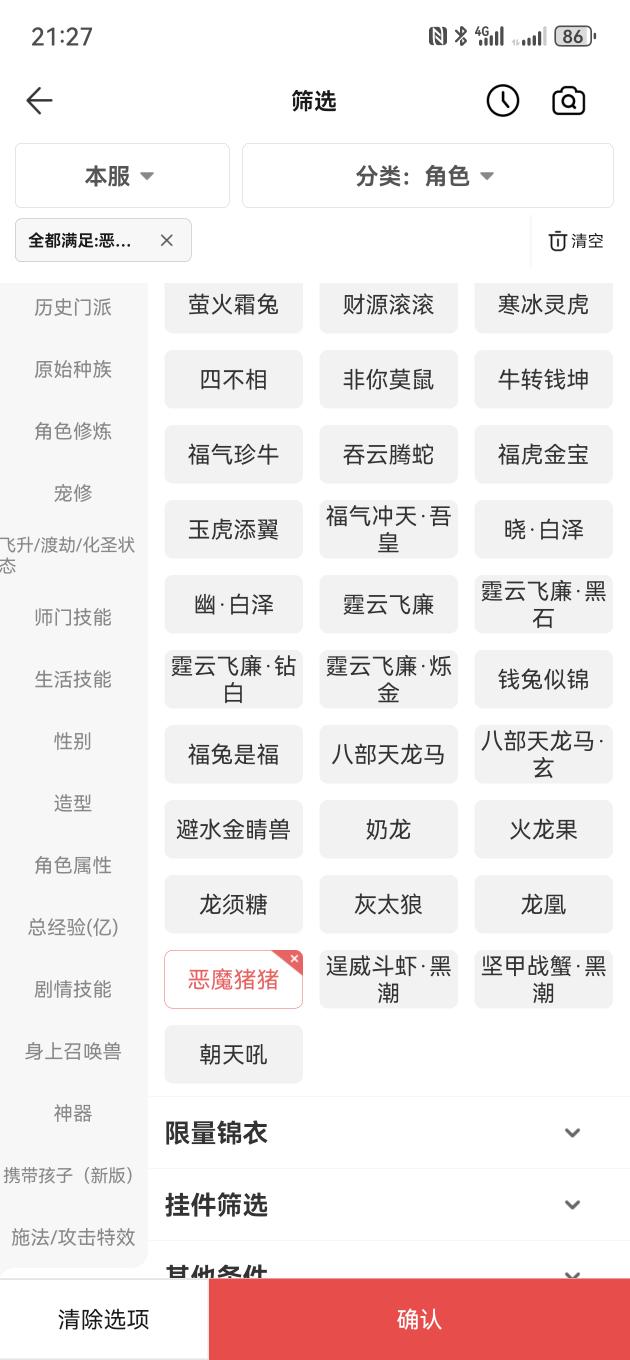Tap 清除选项 to clear selections
The height and width of the screenshot is (1360, 630).
coord(104,1319)
